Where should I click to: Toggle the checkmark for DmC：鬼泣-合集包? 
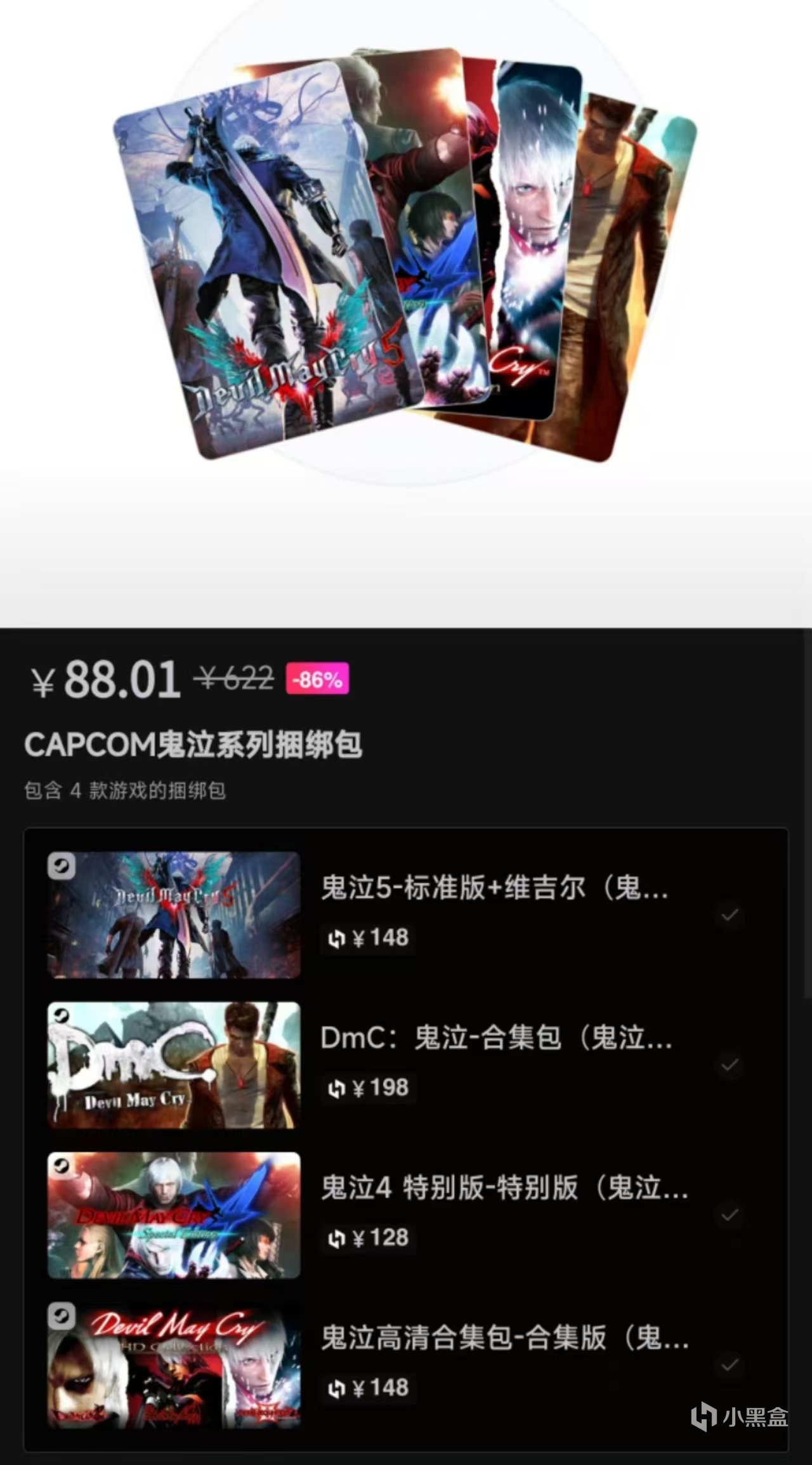point(730,1065)
